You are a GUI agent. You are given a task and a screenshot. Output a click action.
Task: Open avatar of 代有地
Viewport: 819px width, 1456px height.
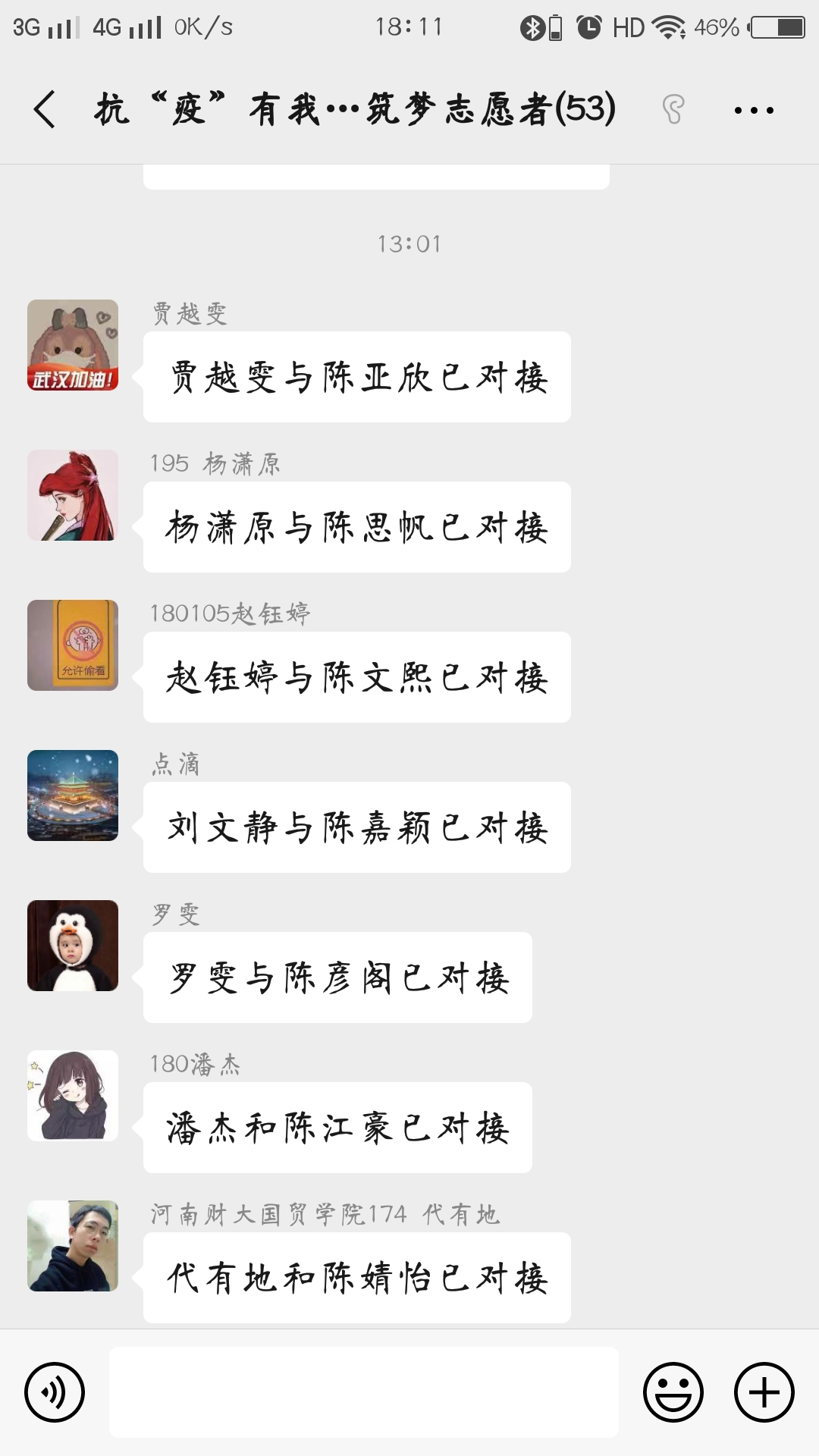[73, 1246]
